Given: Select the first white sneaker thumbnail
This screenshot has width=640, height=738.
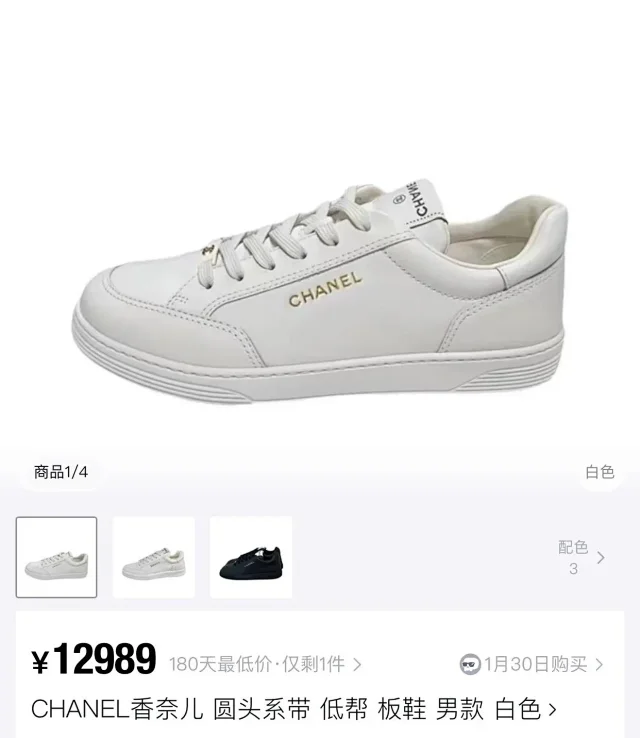Looking at the screenshot, I should pyautogui.click(x=57, y=557).
